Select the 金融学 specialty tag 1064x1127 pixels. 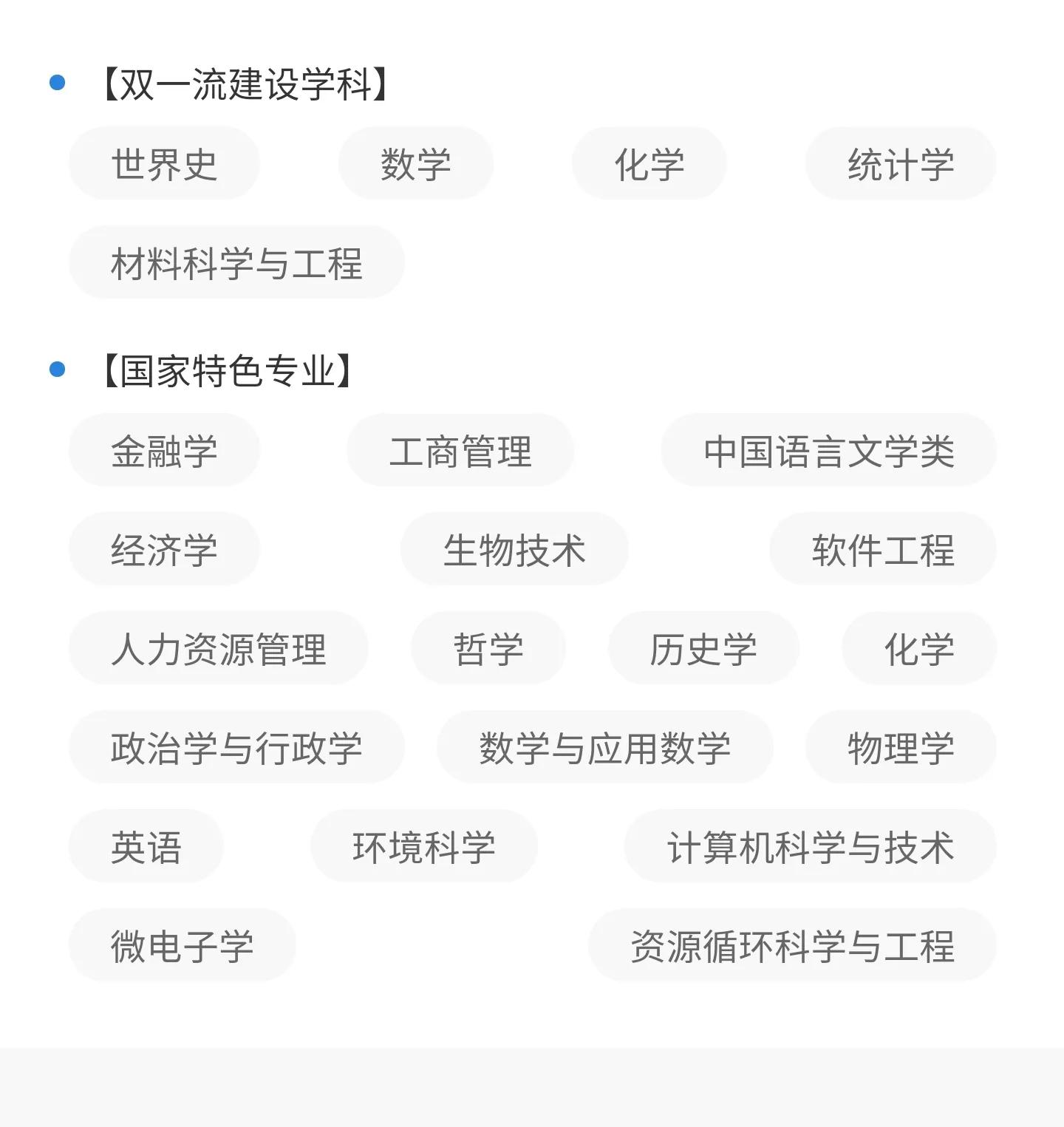163,451
